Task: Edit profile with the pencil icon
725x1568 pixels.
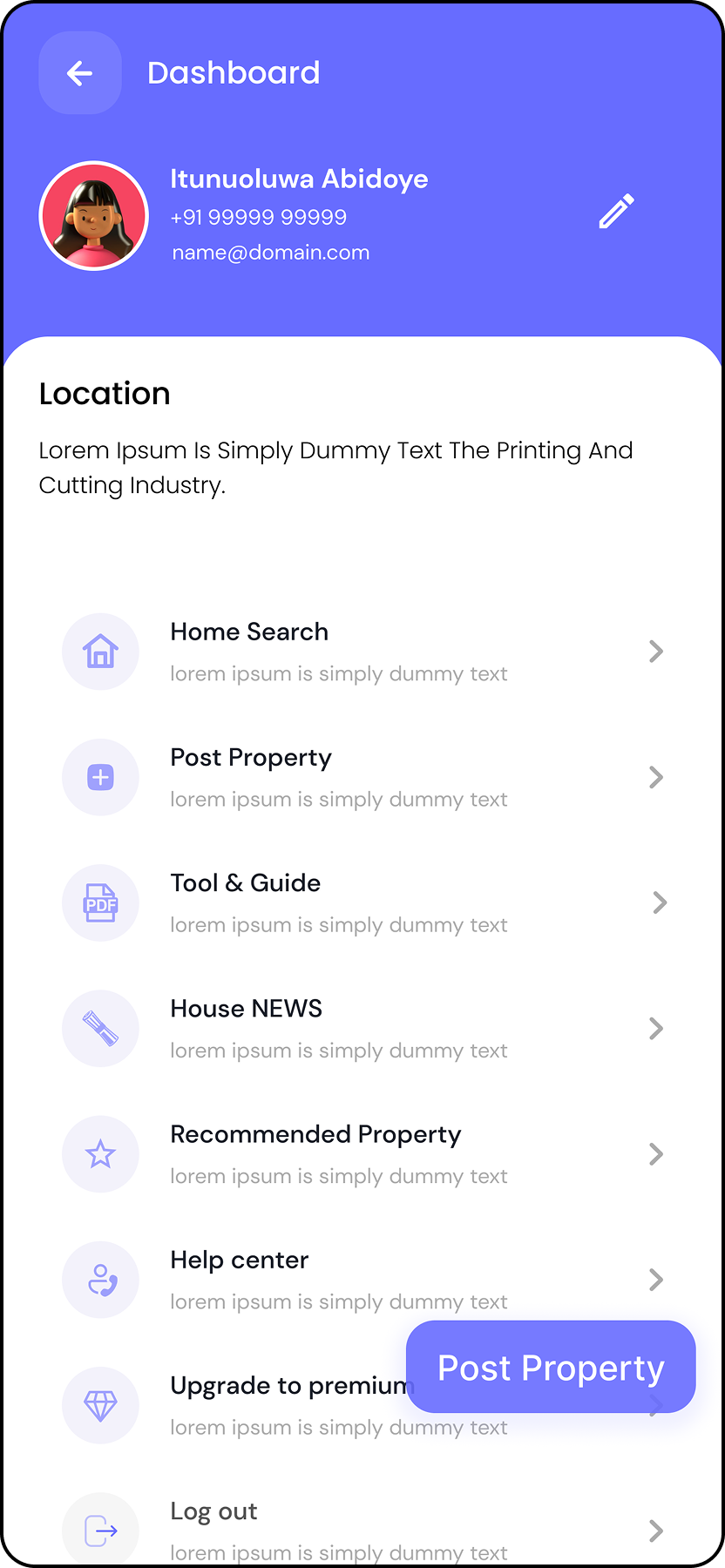Action: 616,212
